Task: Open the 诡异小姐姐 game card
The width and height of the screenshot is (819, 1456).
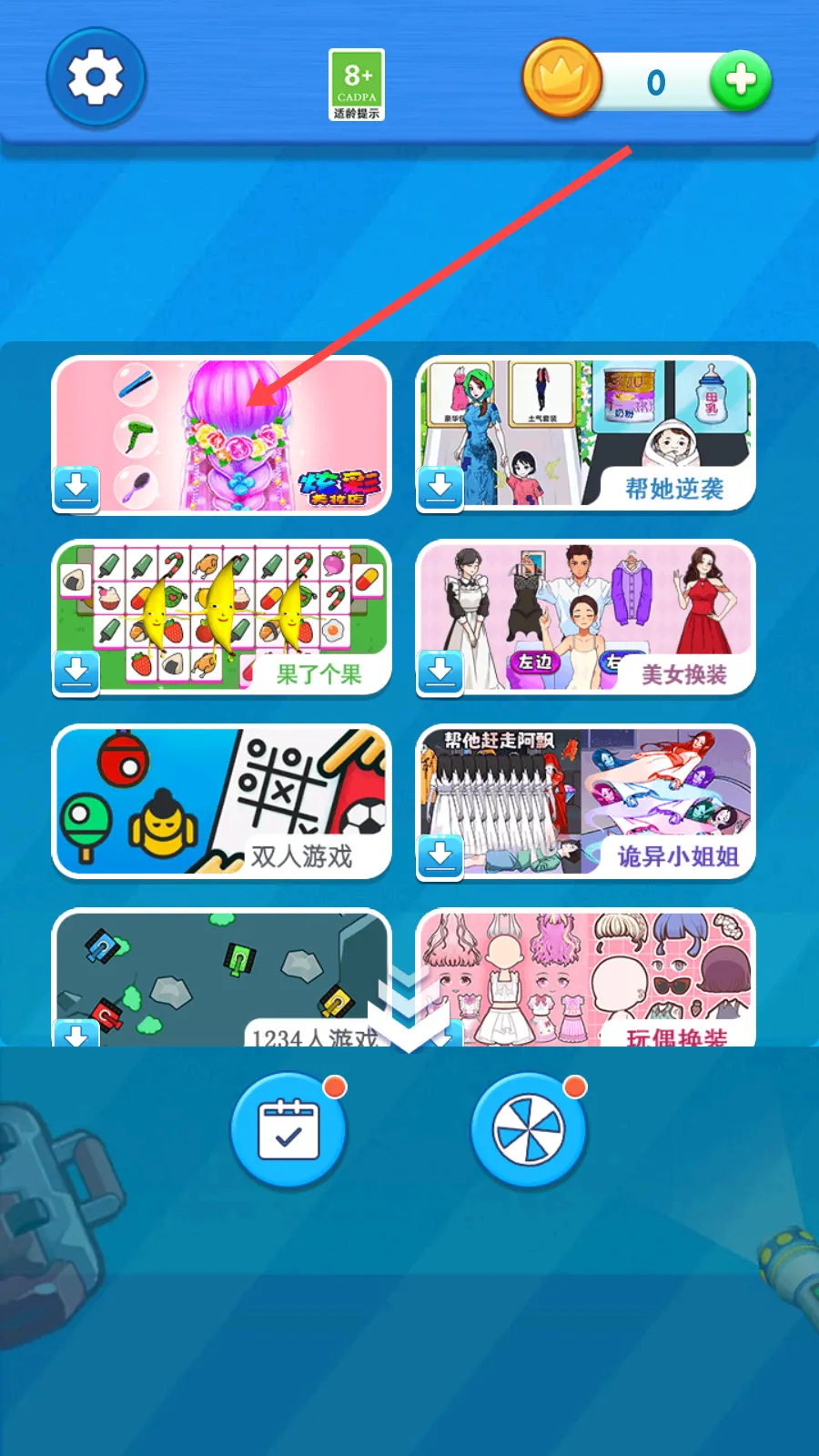Action: click(x=586, y=803)
